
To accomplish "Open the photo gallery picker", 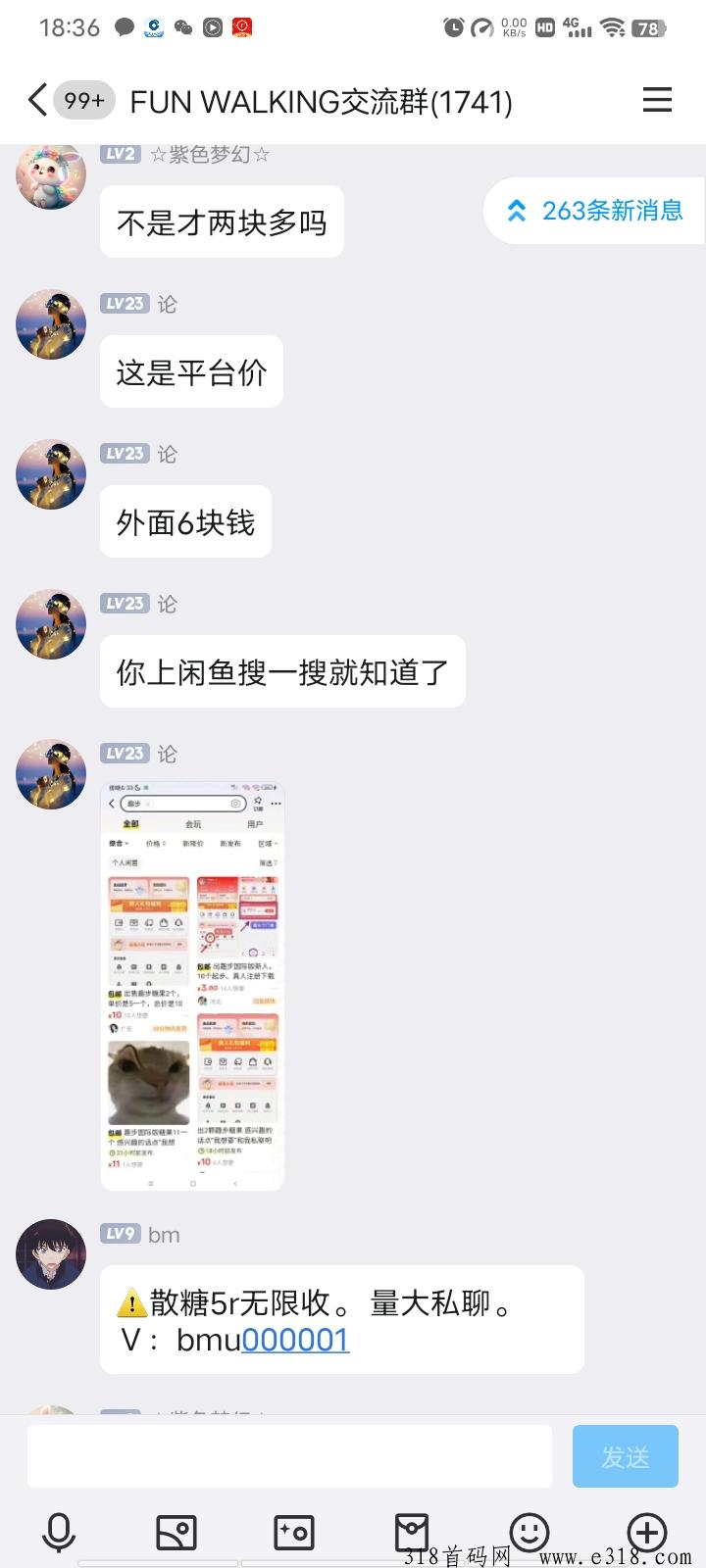I will click(x=176, y=1532).
